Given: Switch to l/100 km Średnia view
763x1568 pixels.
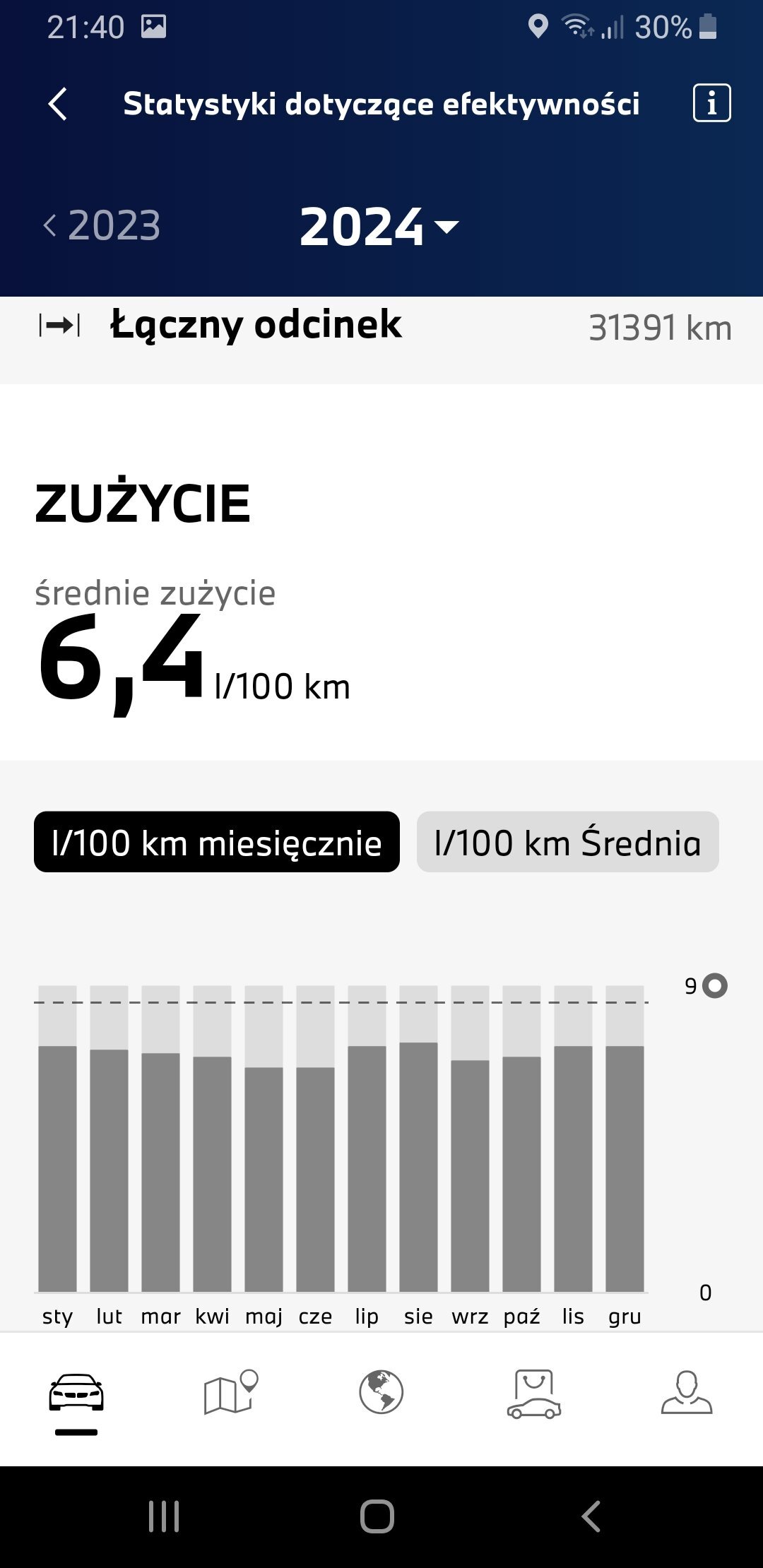Looking at the screenshot, I should 568,842.
